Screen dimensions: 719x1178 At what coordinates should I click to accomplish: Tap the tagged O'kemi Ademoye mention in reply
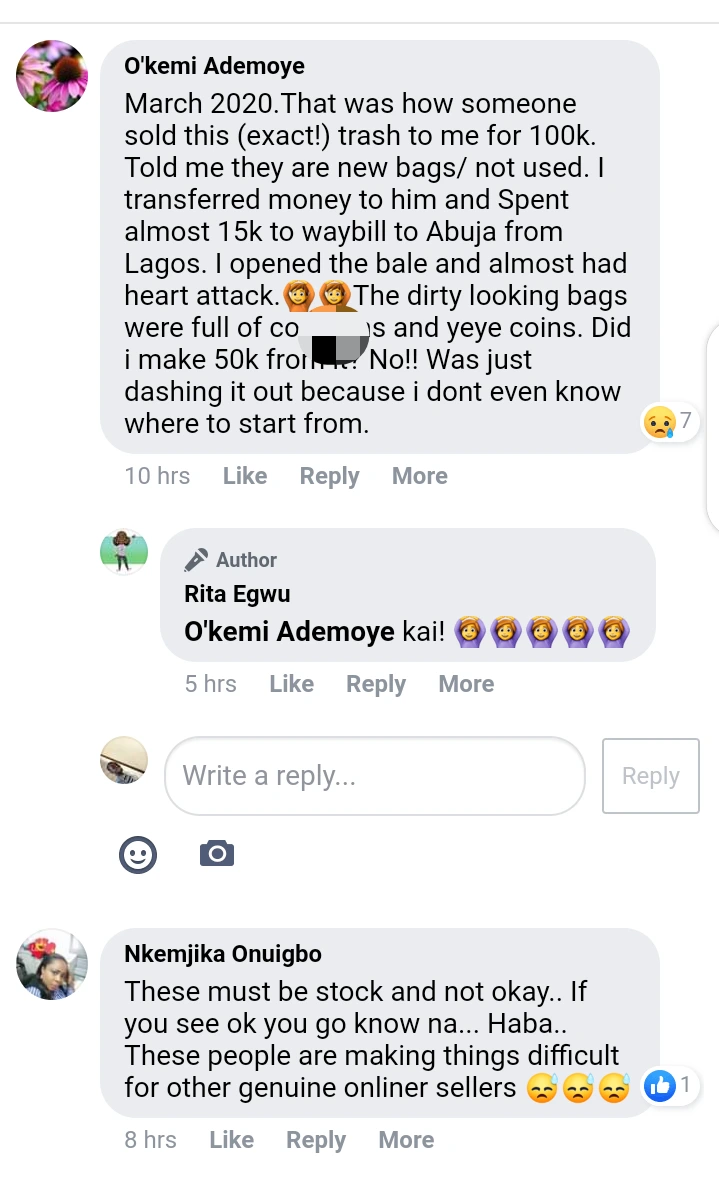pyautogui.click(x=289, y=632)
